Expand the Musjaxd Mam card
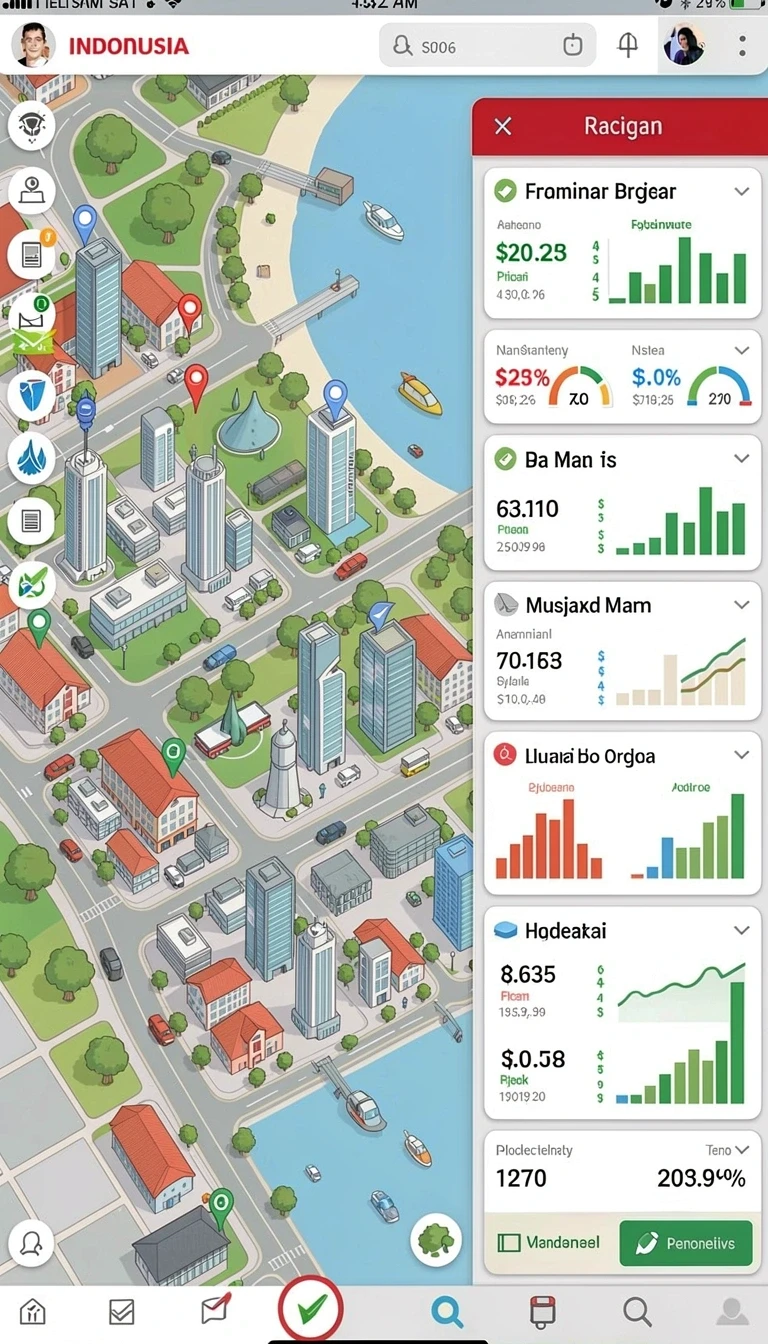The height and width of the screenshot is (1344, 768). pos(742,605)
